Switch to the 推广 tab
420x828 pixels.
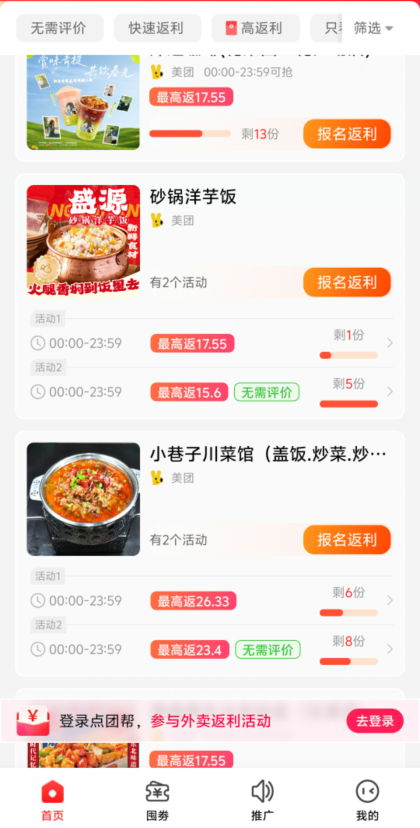point(263,801)
